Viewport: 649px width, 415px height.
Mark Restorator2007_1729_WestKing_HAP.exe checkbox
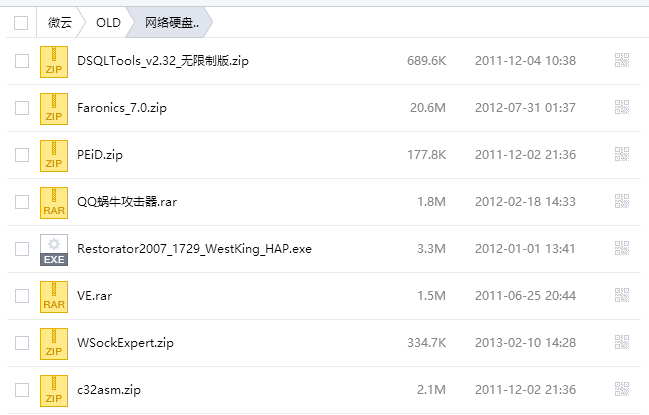(x=22, y=249)
